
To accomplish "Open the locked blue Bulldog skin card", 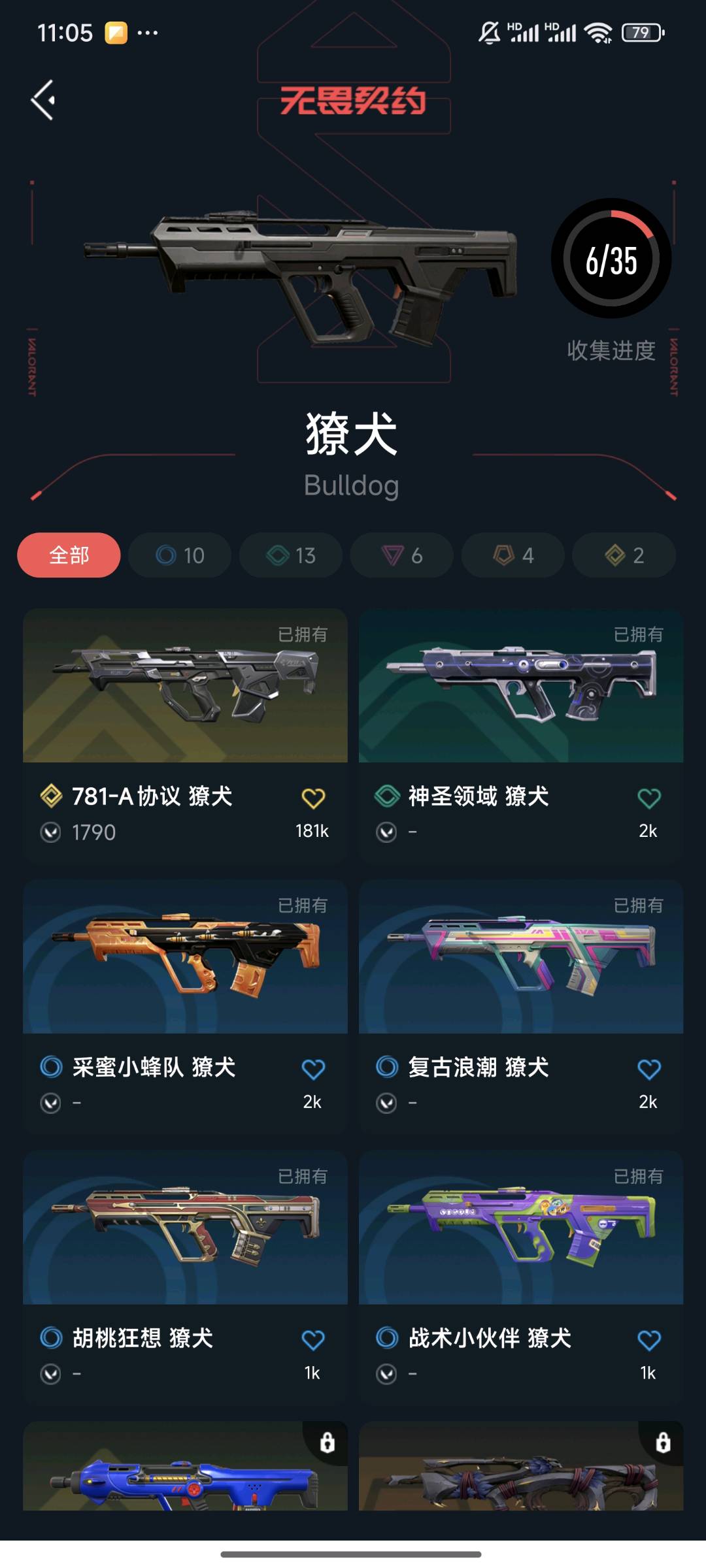I will click(185, 1470).
